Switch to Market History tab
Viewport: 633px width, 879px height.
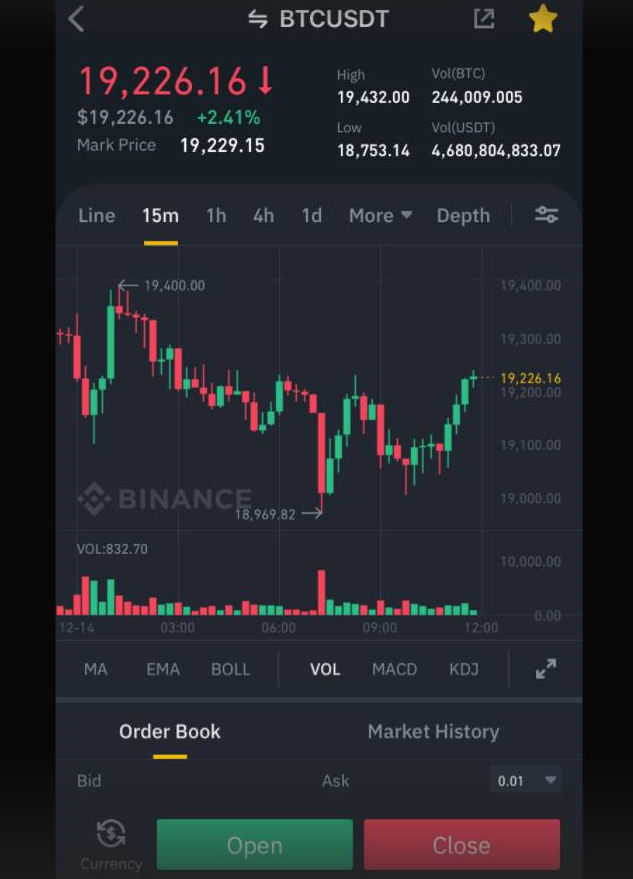[x=433, y=732]
